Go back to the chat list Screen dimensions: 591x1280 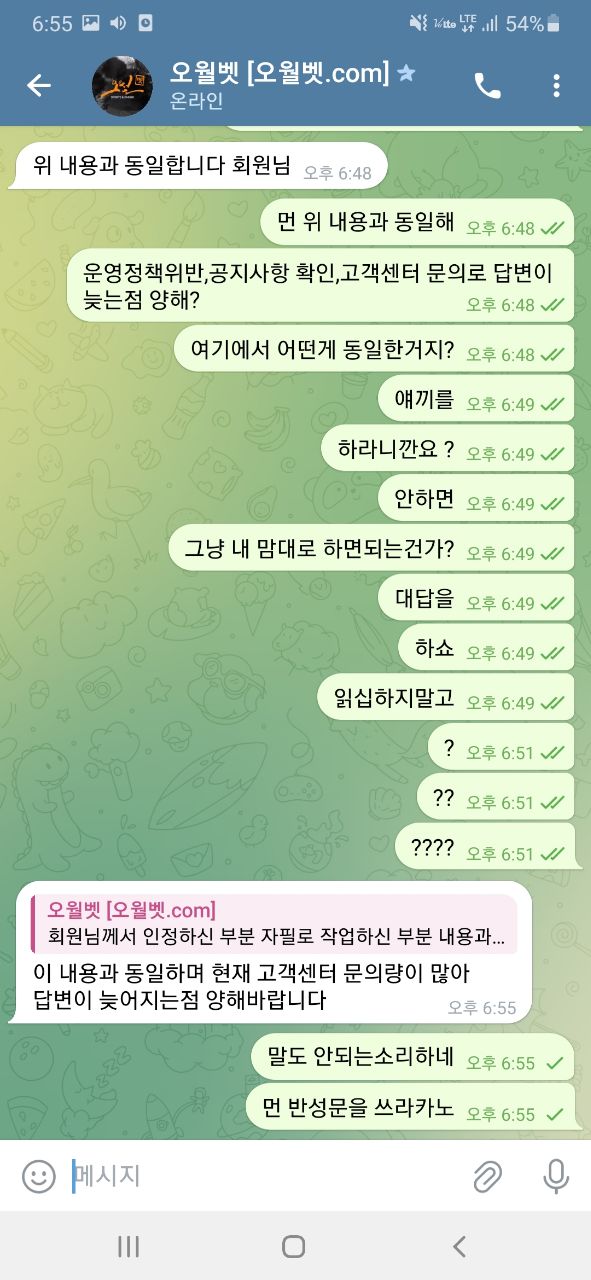39,86
